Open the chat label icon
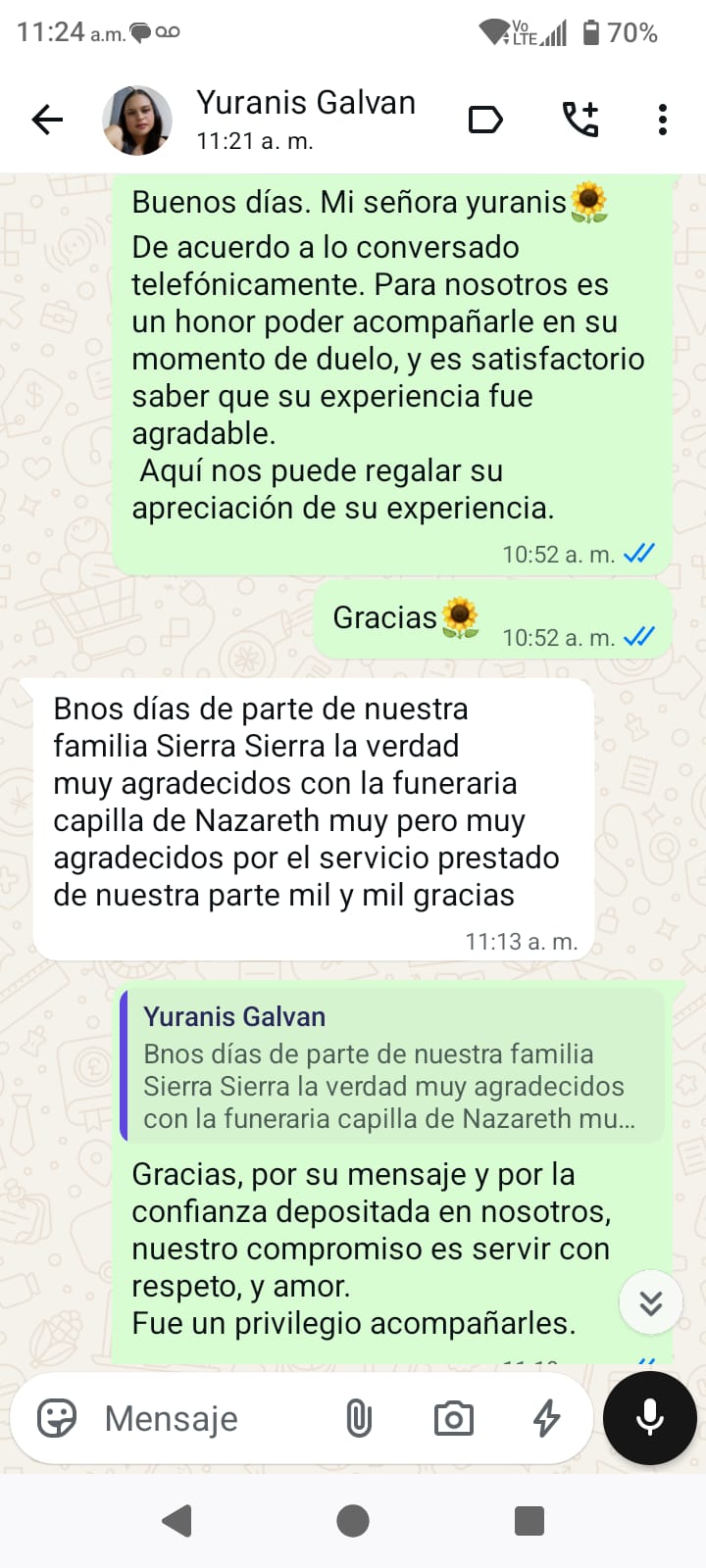The width and height of the screenshot is (706, 1568). coord(486,118)
